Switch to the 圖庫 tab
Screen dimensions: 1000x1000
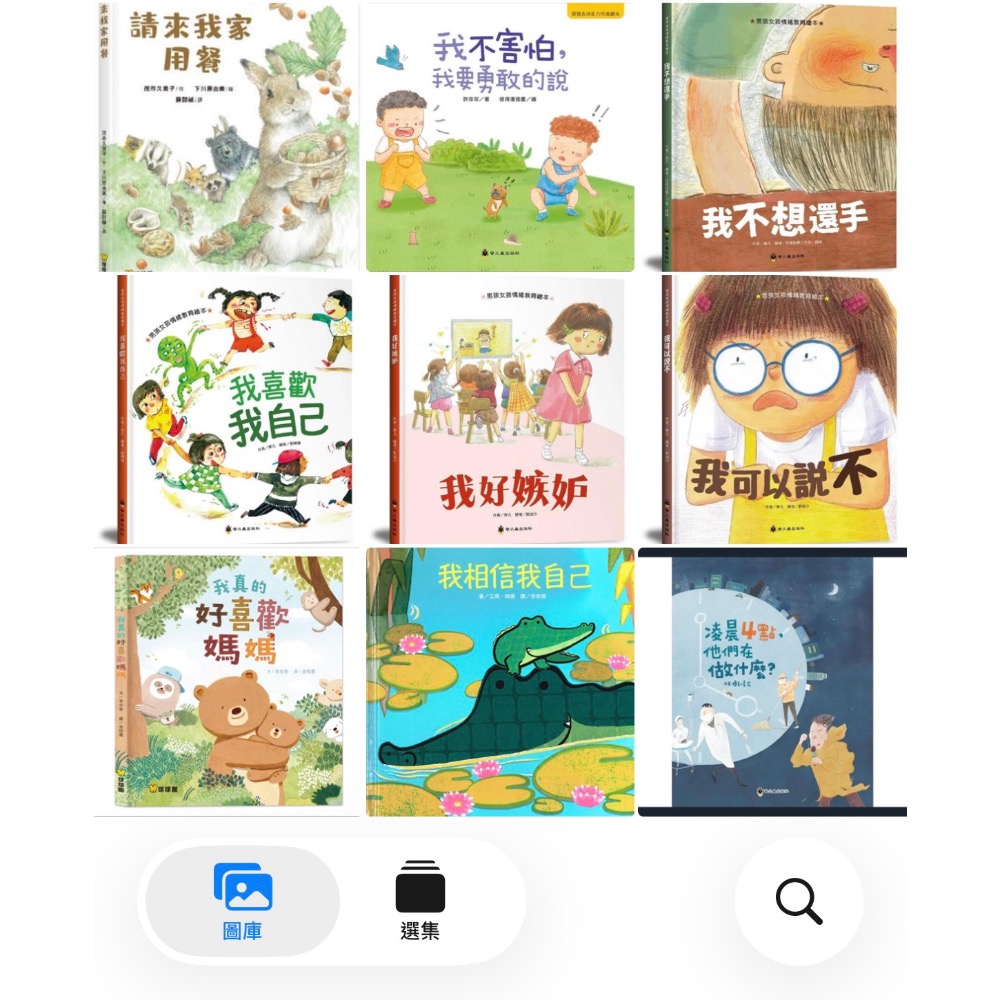pos(243,902)
